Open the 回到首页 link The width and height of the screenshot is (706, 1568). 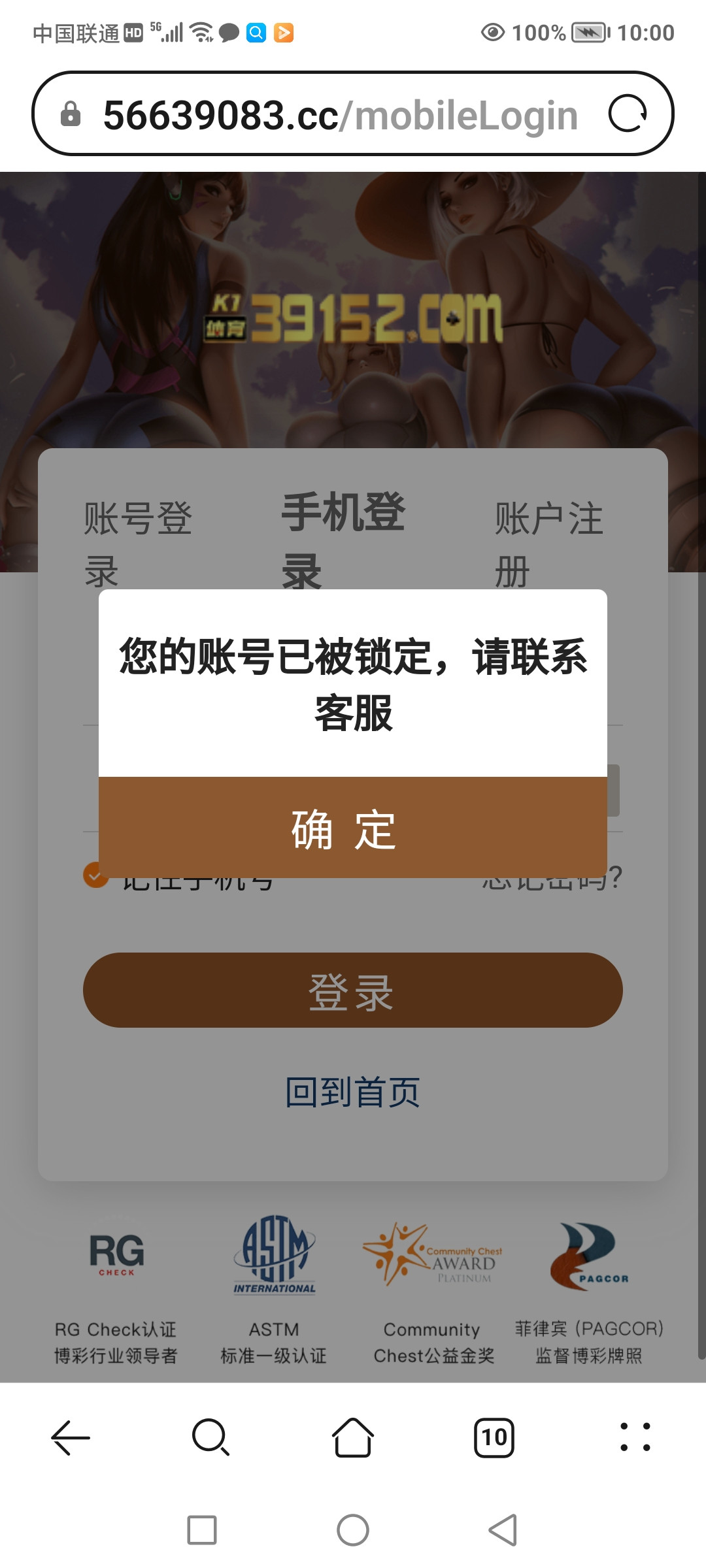(x=352, y=1092)
